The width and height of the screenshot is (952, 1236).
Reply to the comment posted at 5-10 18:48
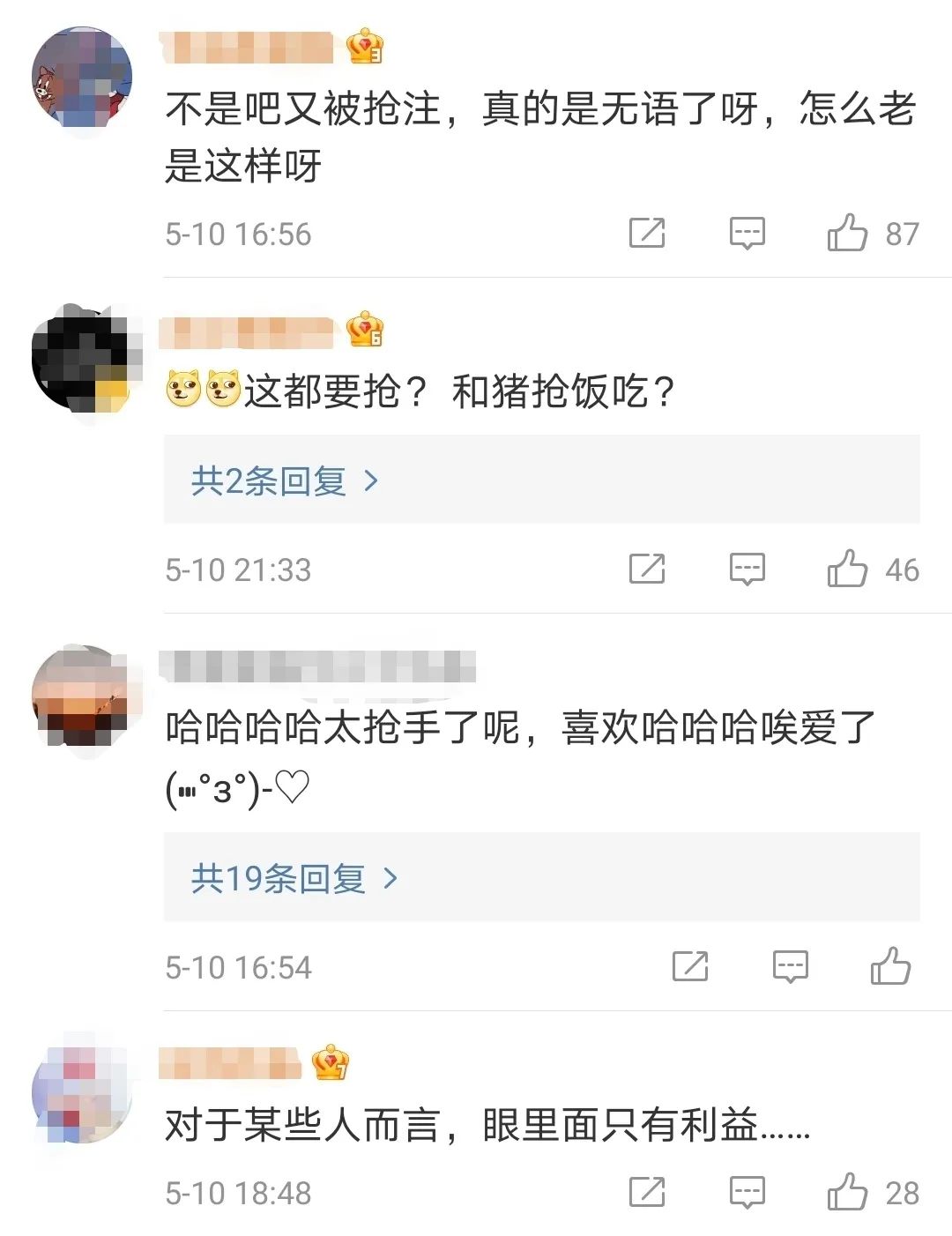747,1192
